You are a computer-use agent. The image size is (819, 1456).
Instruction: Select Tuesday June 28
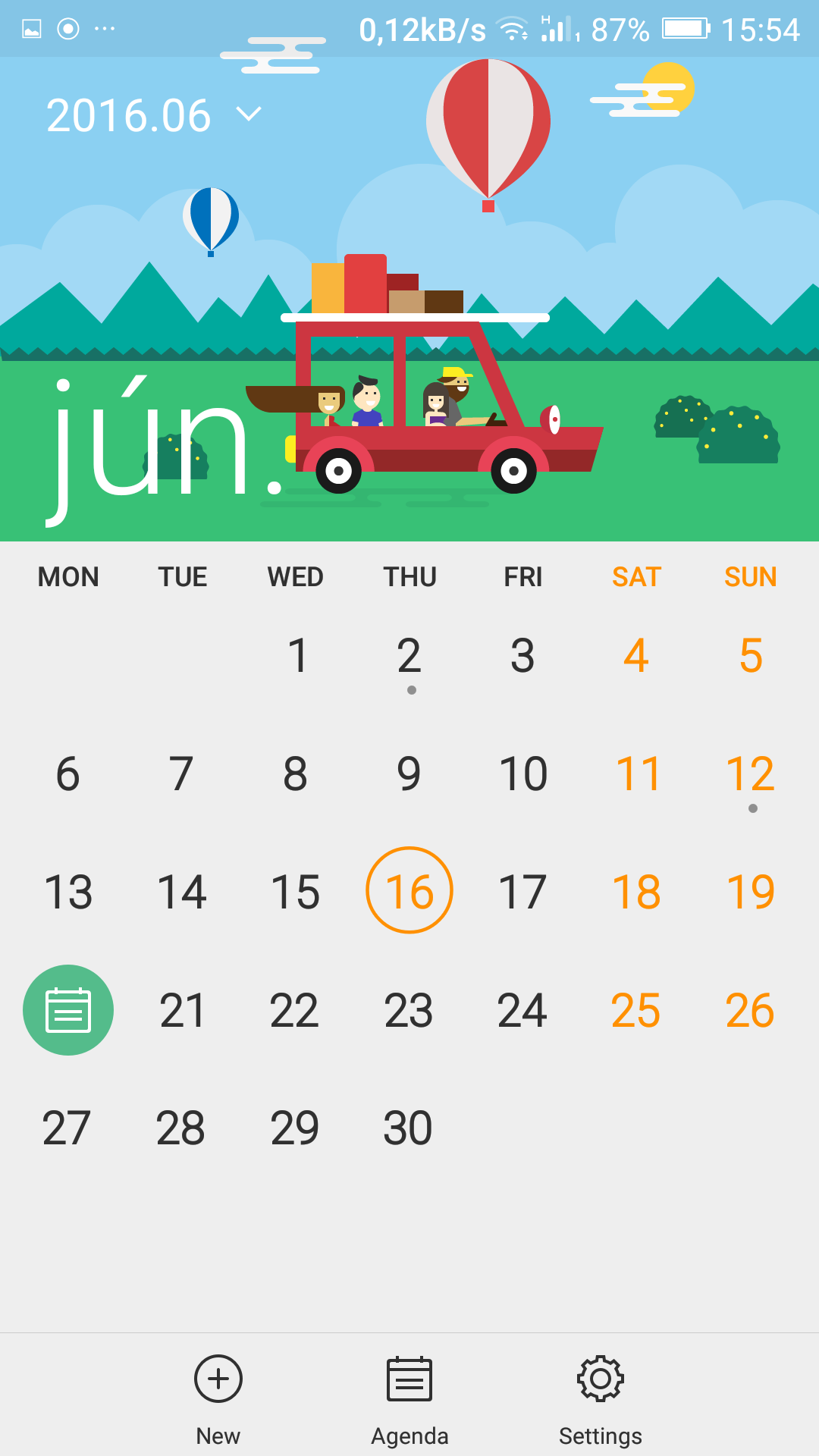(180, 1128)
